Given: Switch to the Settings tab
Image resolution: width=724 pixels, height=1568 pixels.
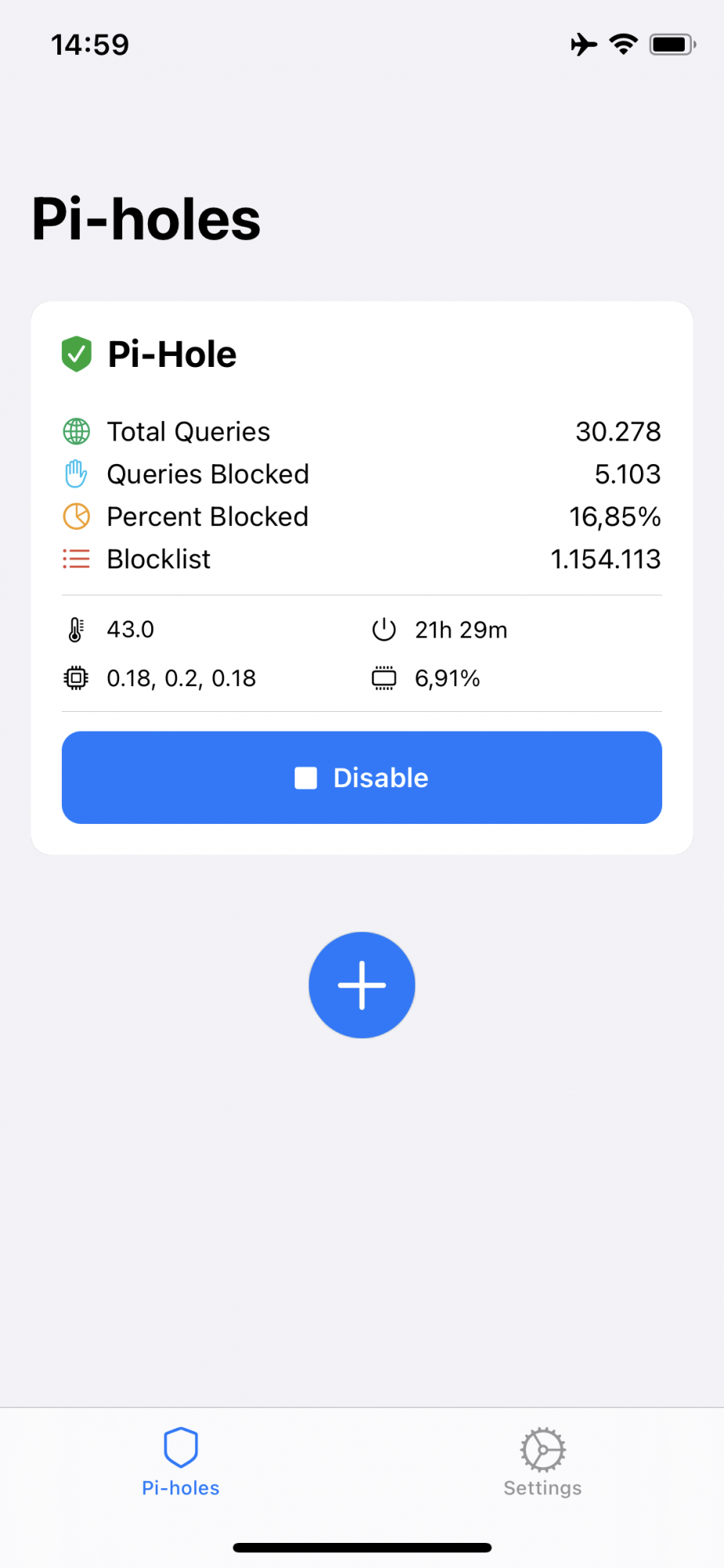Looking at the screenshot, I should (542, 1462).
